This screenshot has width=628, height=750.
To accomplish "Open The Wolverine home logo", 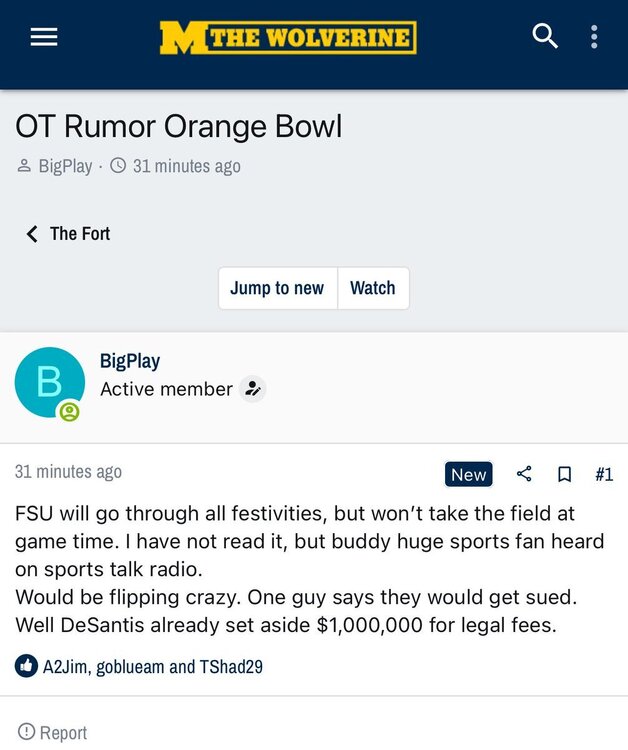I will (288, 38).
